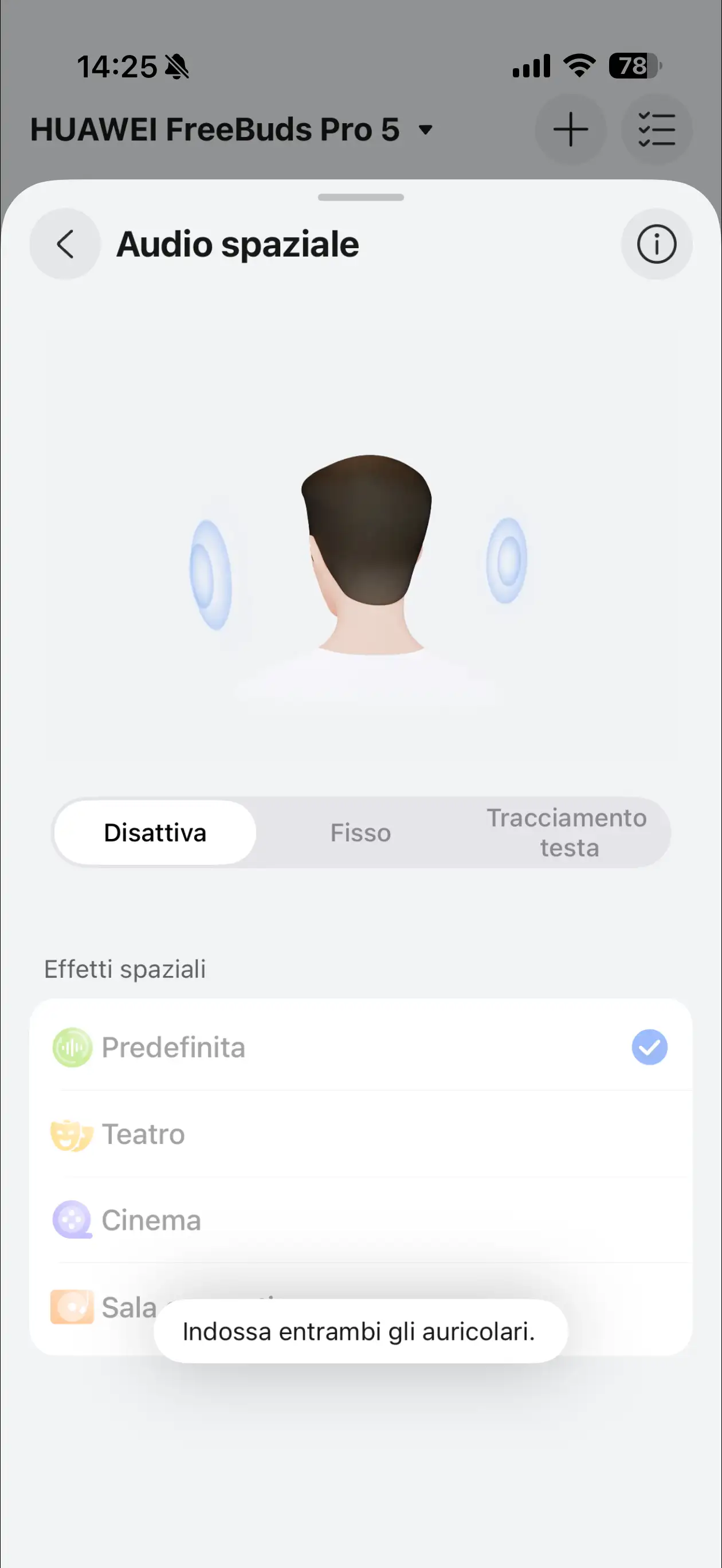Go back from Audio spaziale

click(x=65, y=244)
